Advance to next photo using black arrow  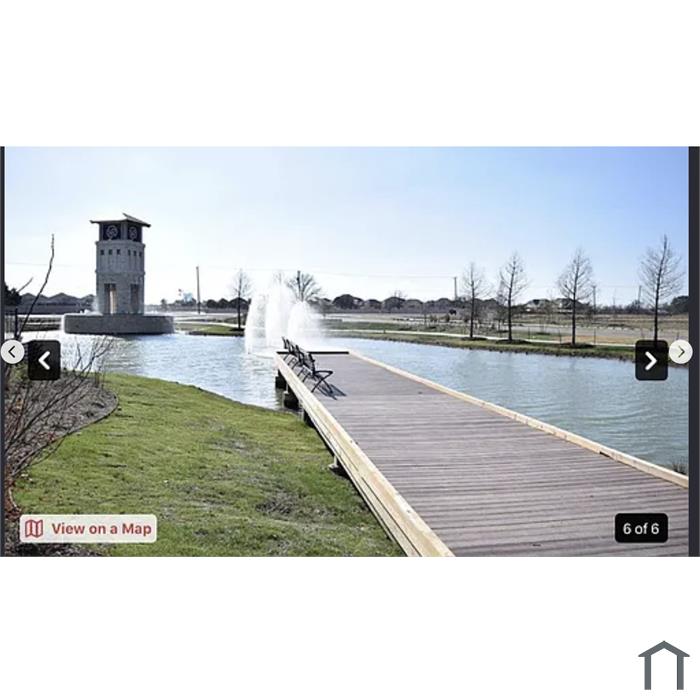pyautogui.click(x=651, y=360)
